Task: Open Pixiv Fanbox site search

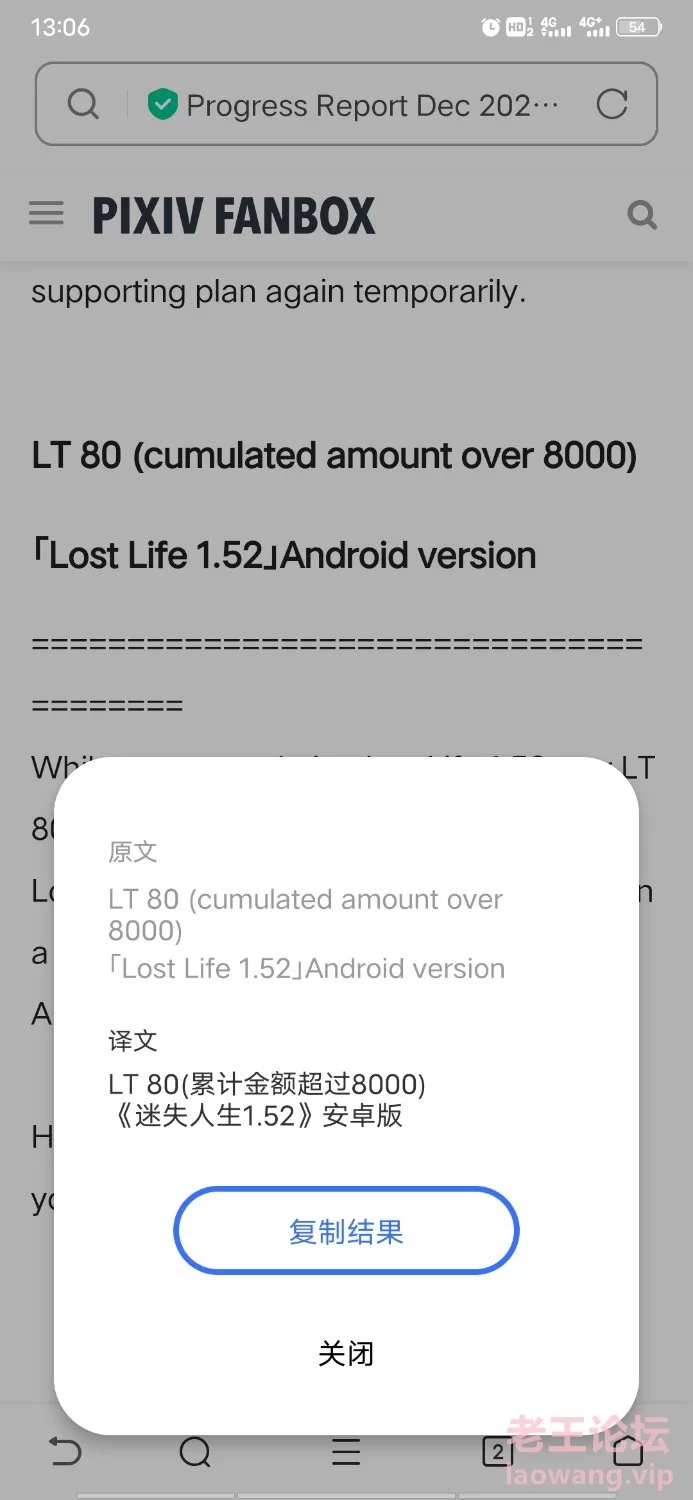Action: [x=641, y=214]
